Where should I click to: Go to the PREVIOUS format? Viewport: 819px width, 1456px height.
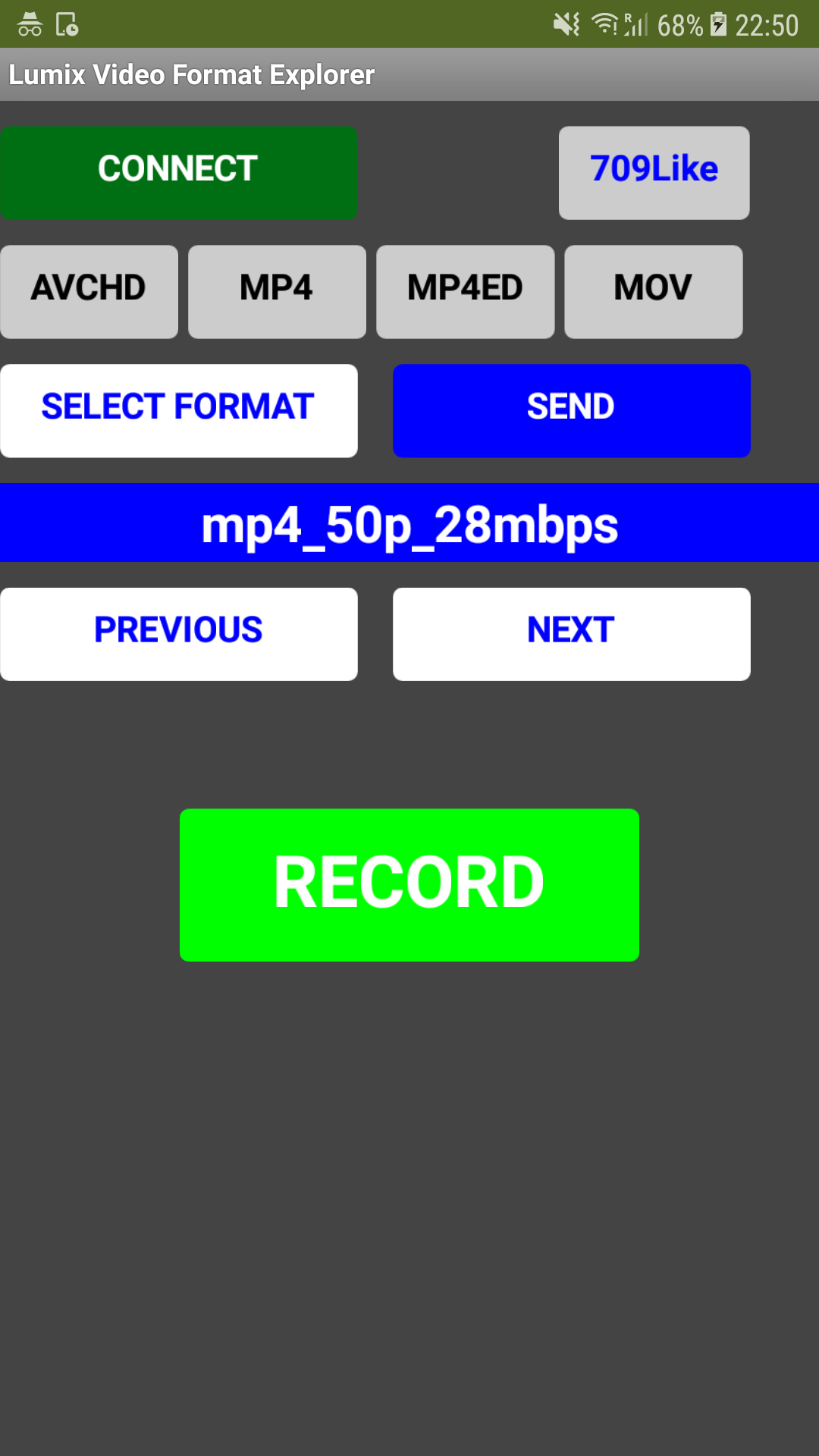tap(179, 634)
